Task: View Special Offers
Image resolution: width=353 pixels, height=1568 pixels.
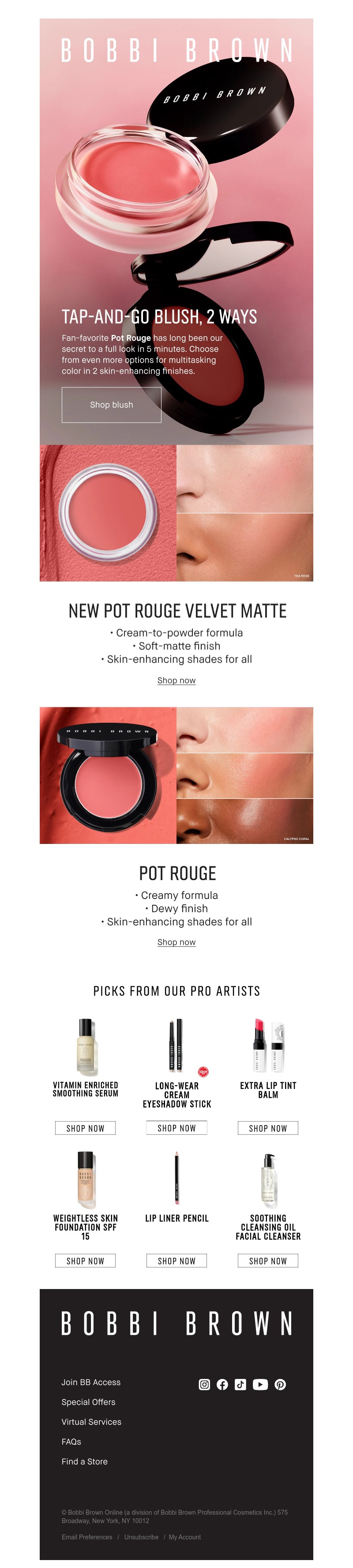Action: pos(88,1402)
